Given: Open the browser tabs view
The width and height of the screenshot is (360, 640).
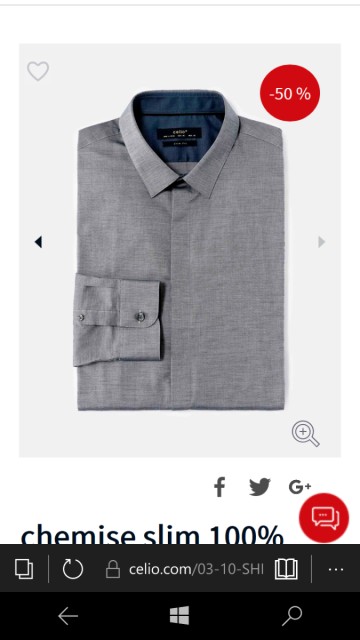Looking at the screenshot, I should tap(24, 569).
